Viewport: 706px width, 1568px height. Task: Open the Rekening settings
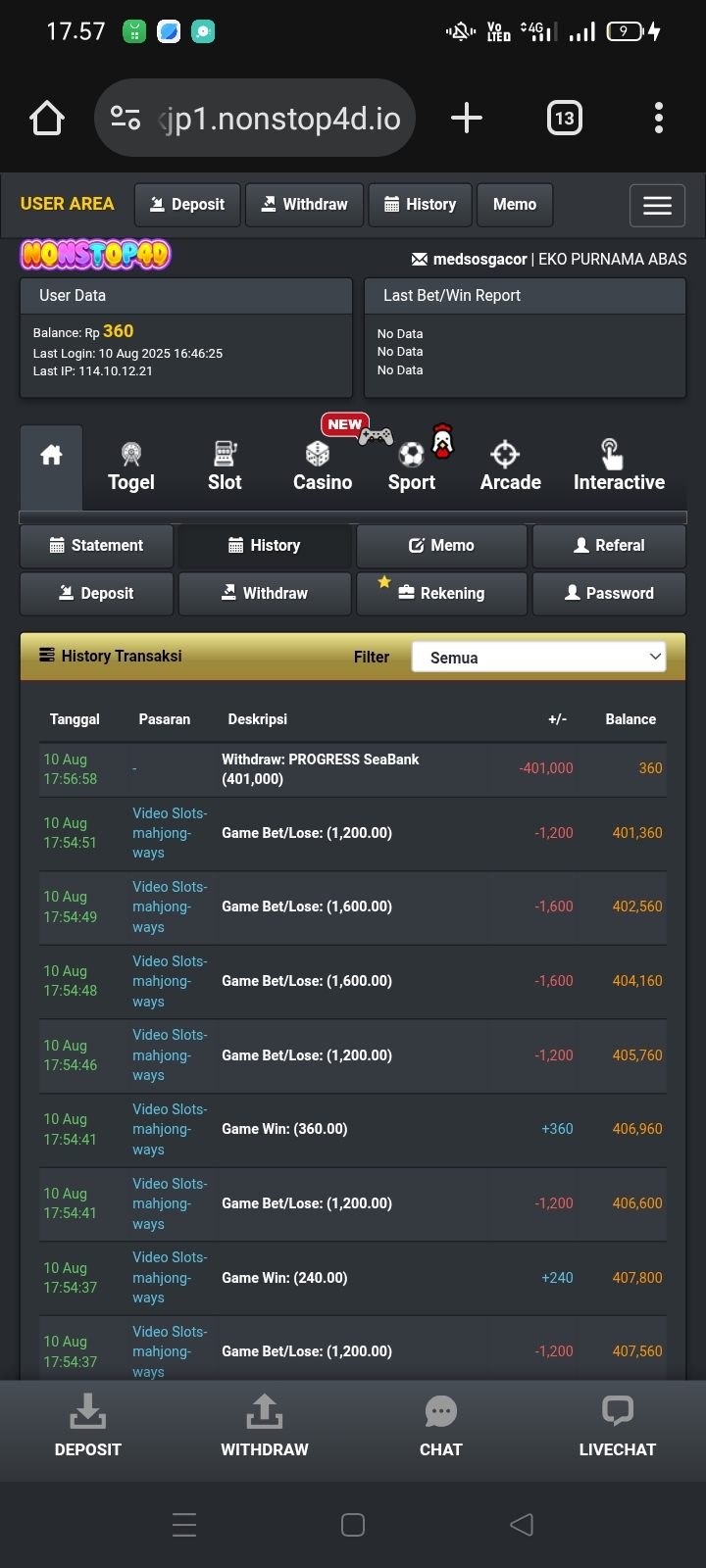(x=441, y=593)
